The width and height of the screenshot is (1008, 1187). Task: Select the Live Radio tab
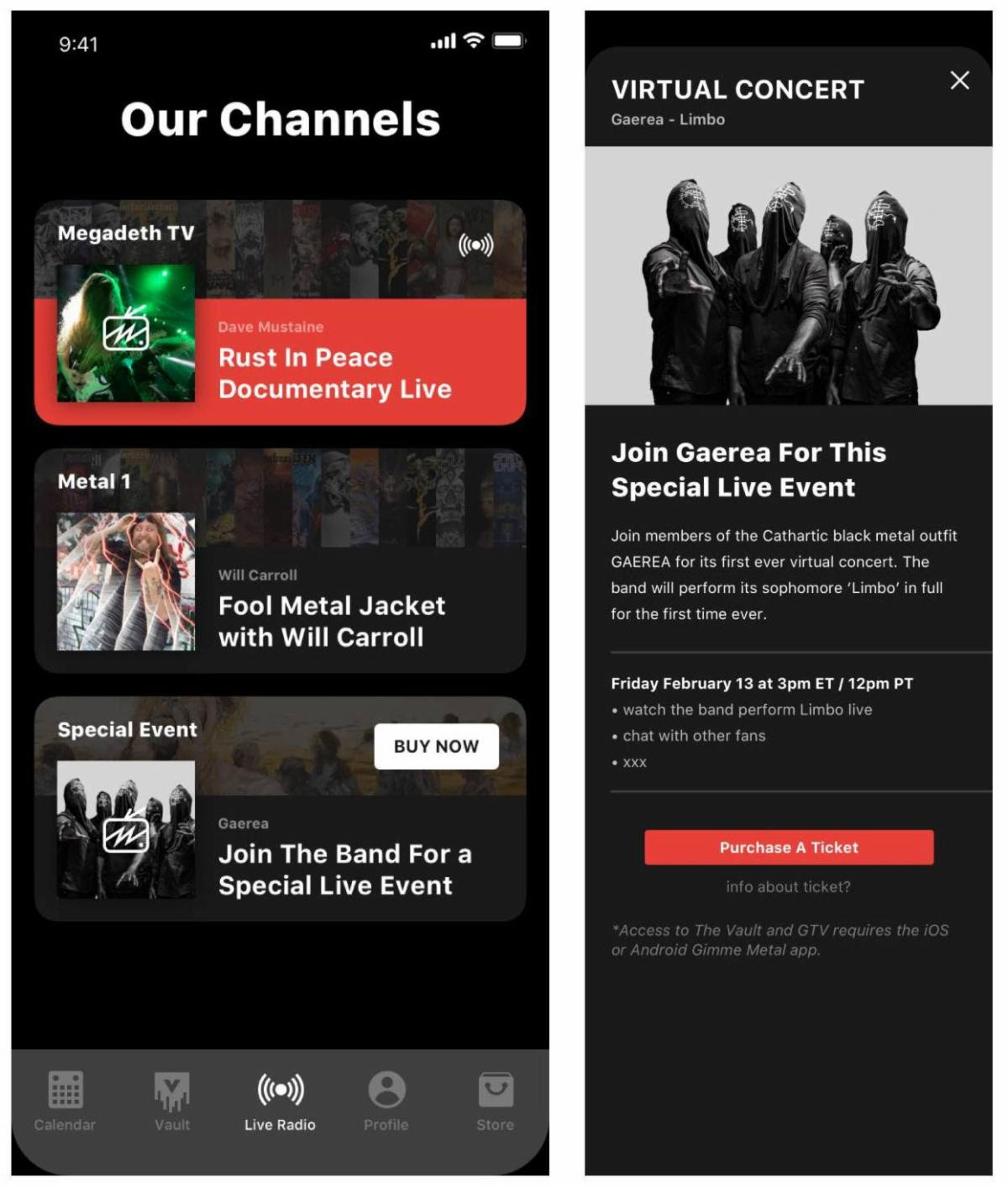tap(280, 1100)
